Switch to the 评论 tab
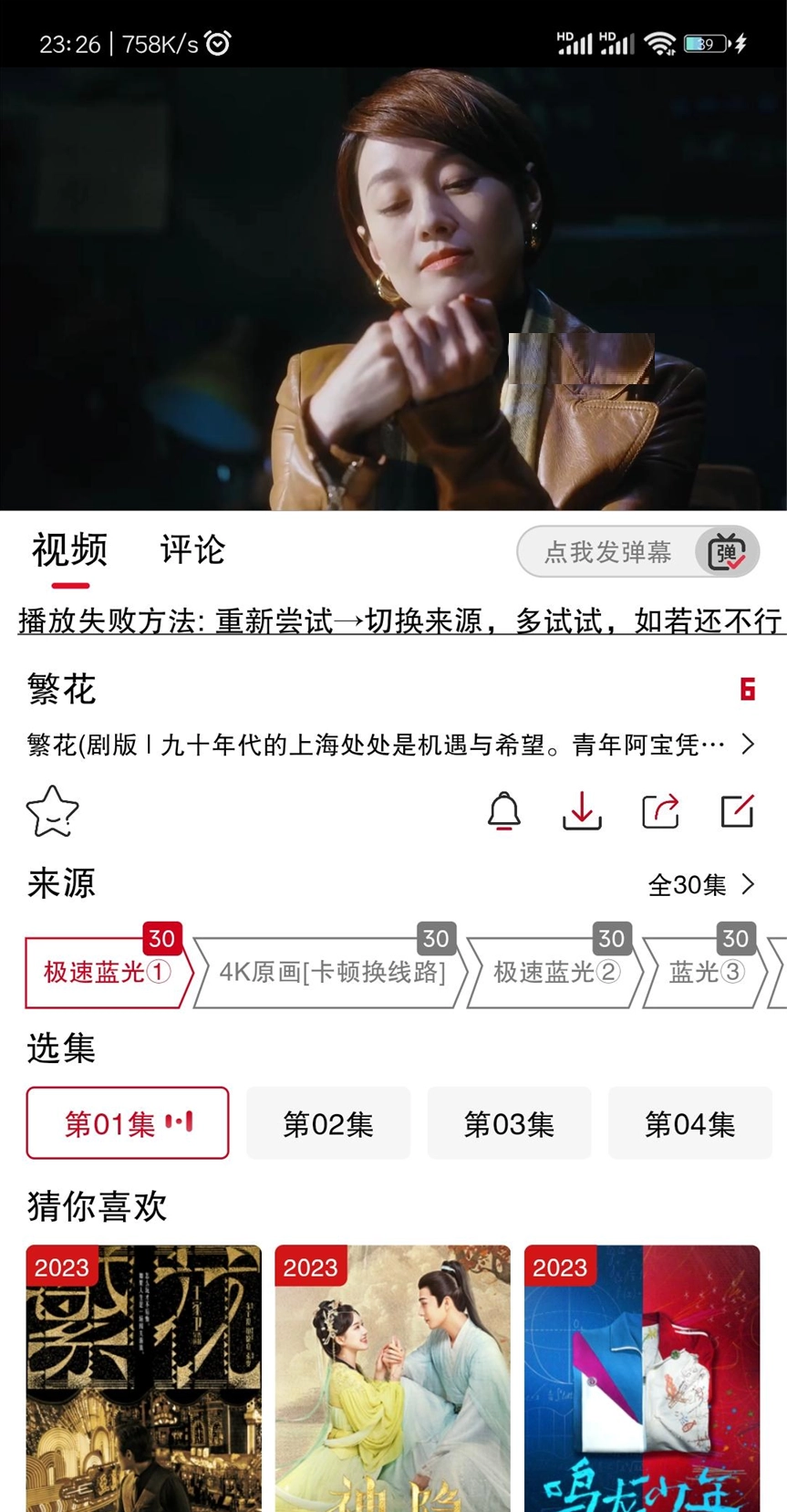 click(192, 550)
